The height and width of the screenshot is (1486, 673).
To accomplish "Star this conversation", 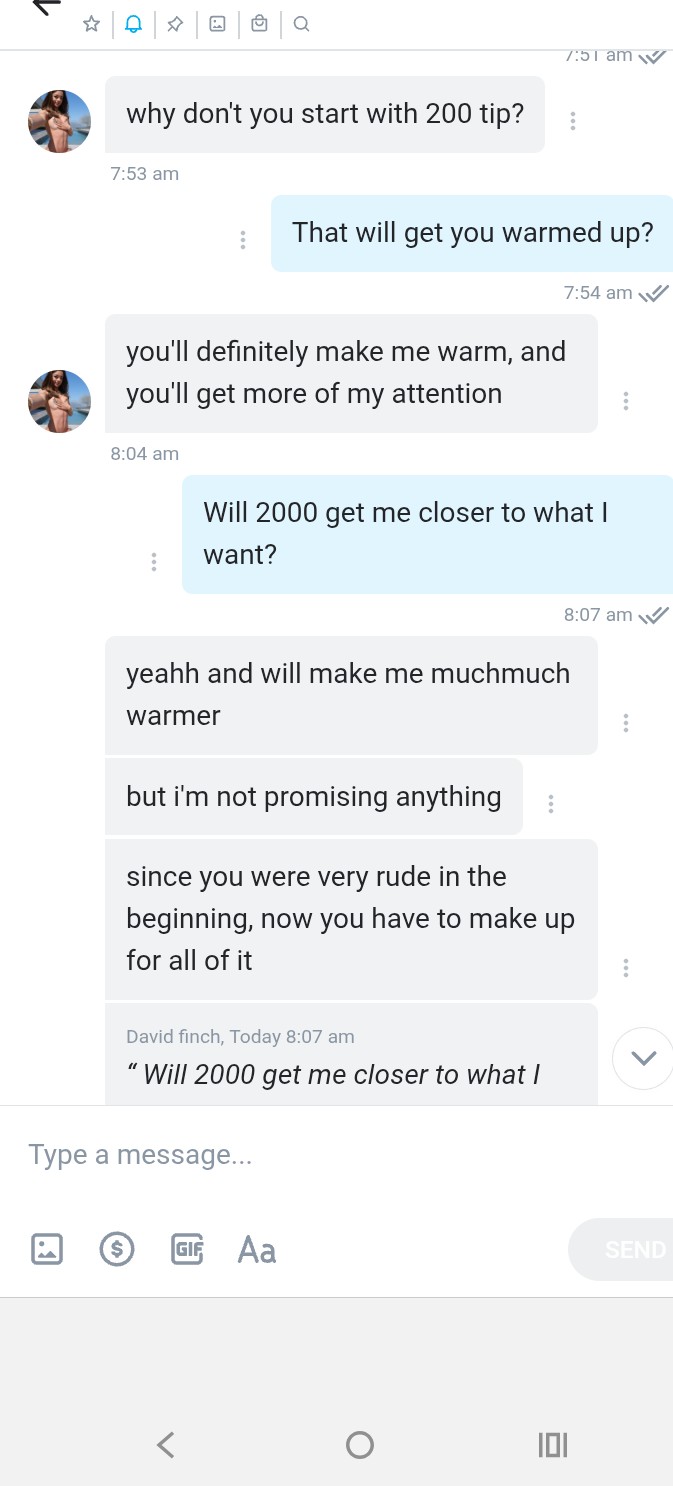I will tap(91, 24).
